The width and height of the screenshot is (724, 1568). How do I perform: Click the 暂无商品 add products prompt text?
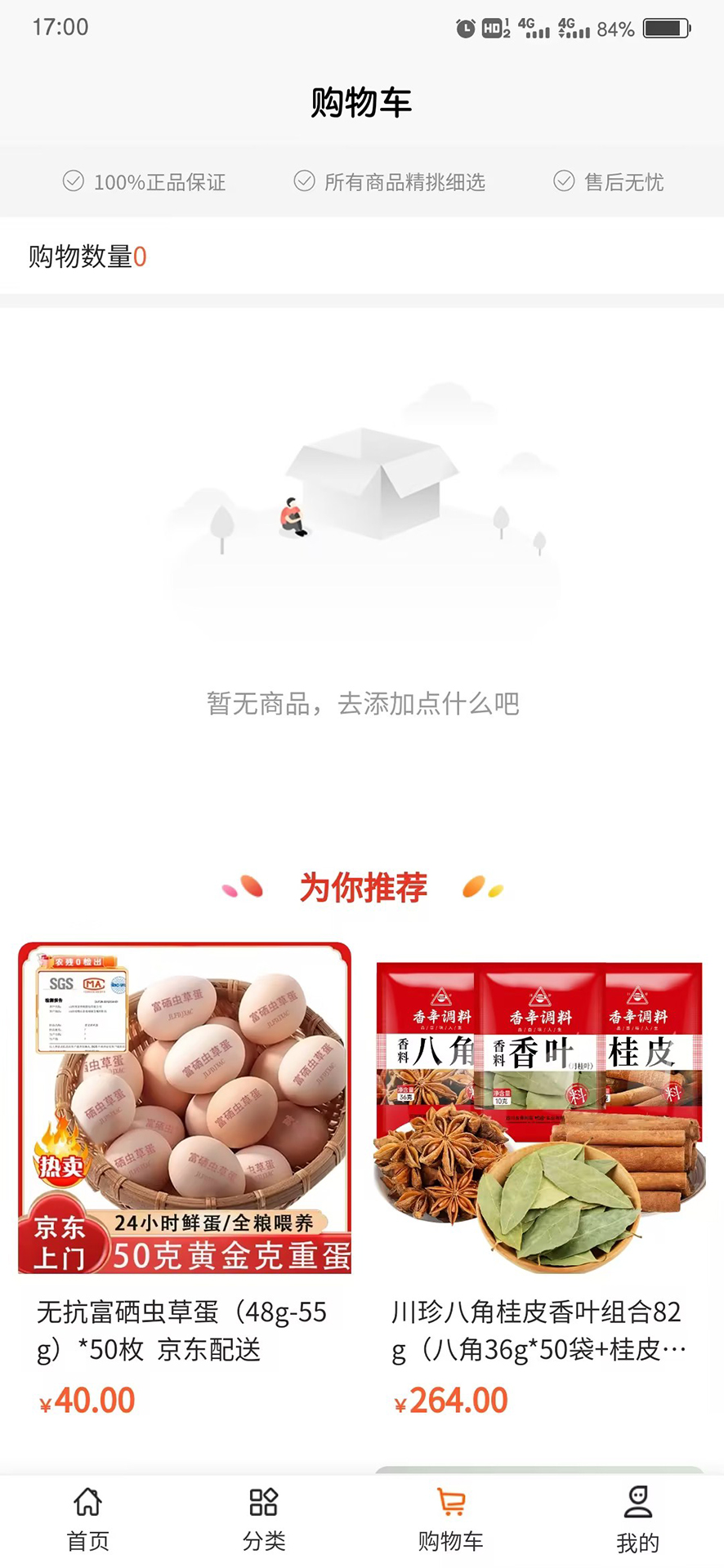(x=362, y=703)
